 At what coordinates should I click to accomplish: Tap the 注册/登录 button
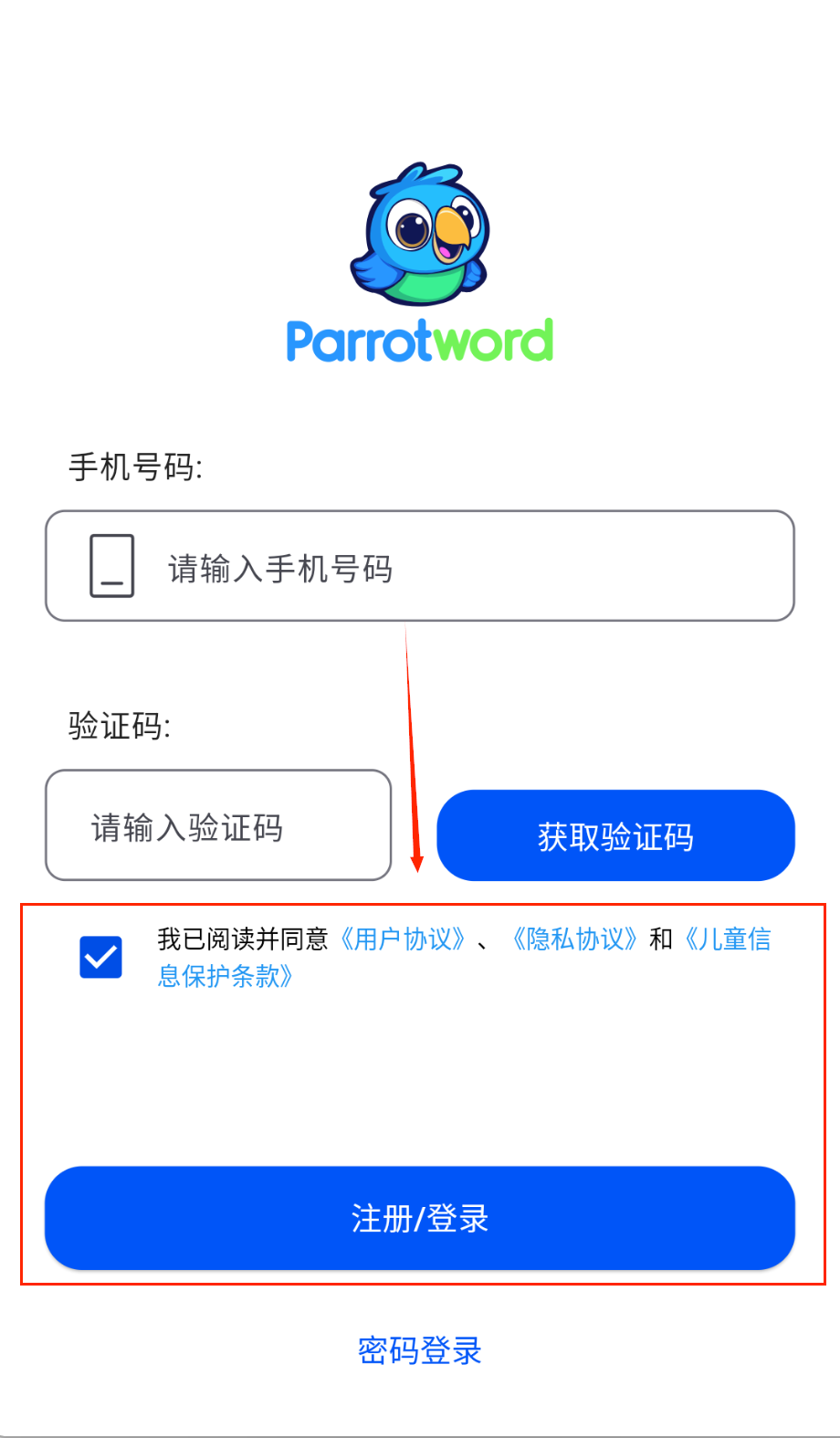(420, 1218)
